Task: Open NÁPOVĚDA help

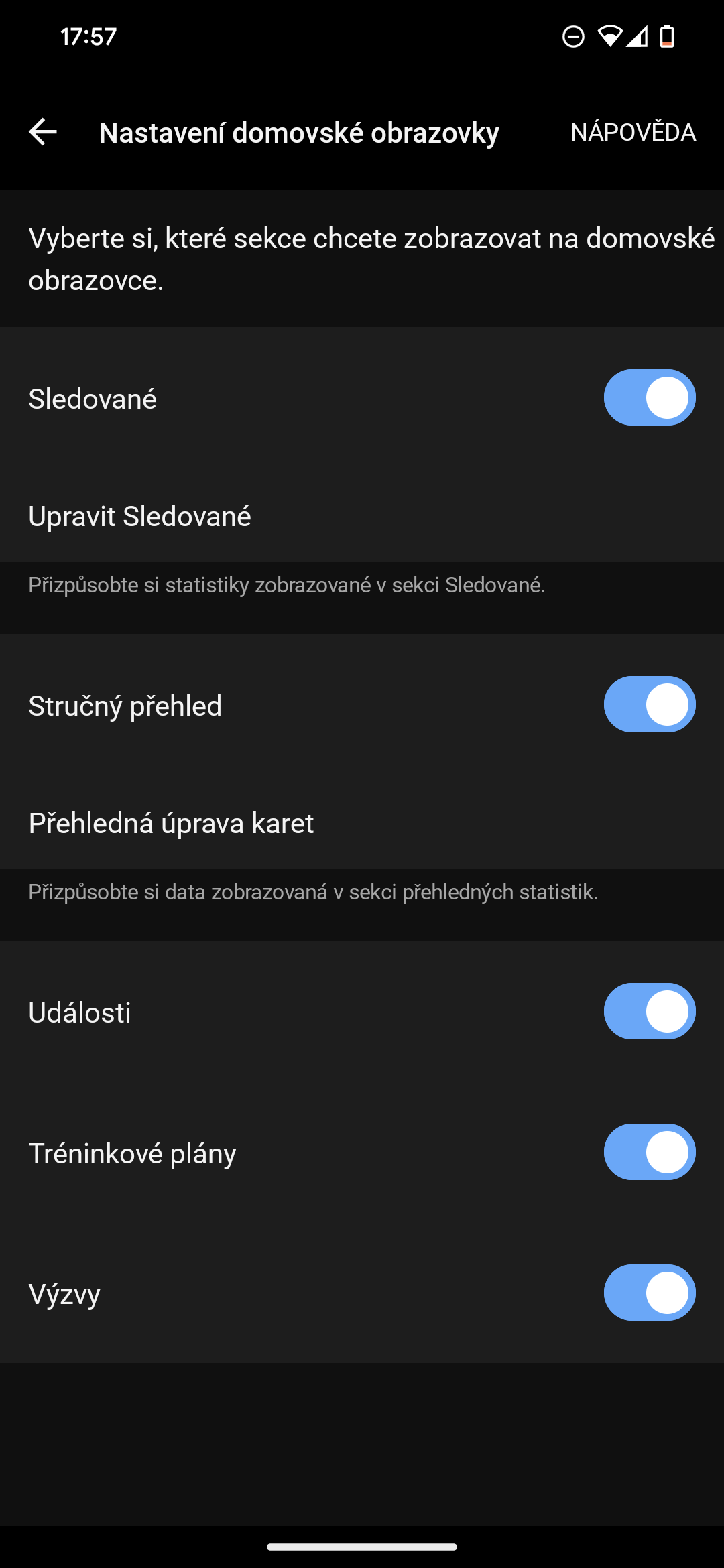Action: (x=633, y=132)
